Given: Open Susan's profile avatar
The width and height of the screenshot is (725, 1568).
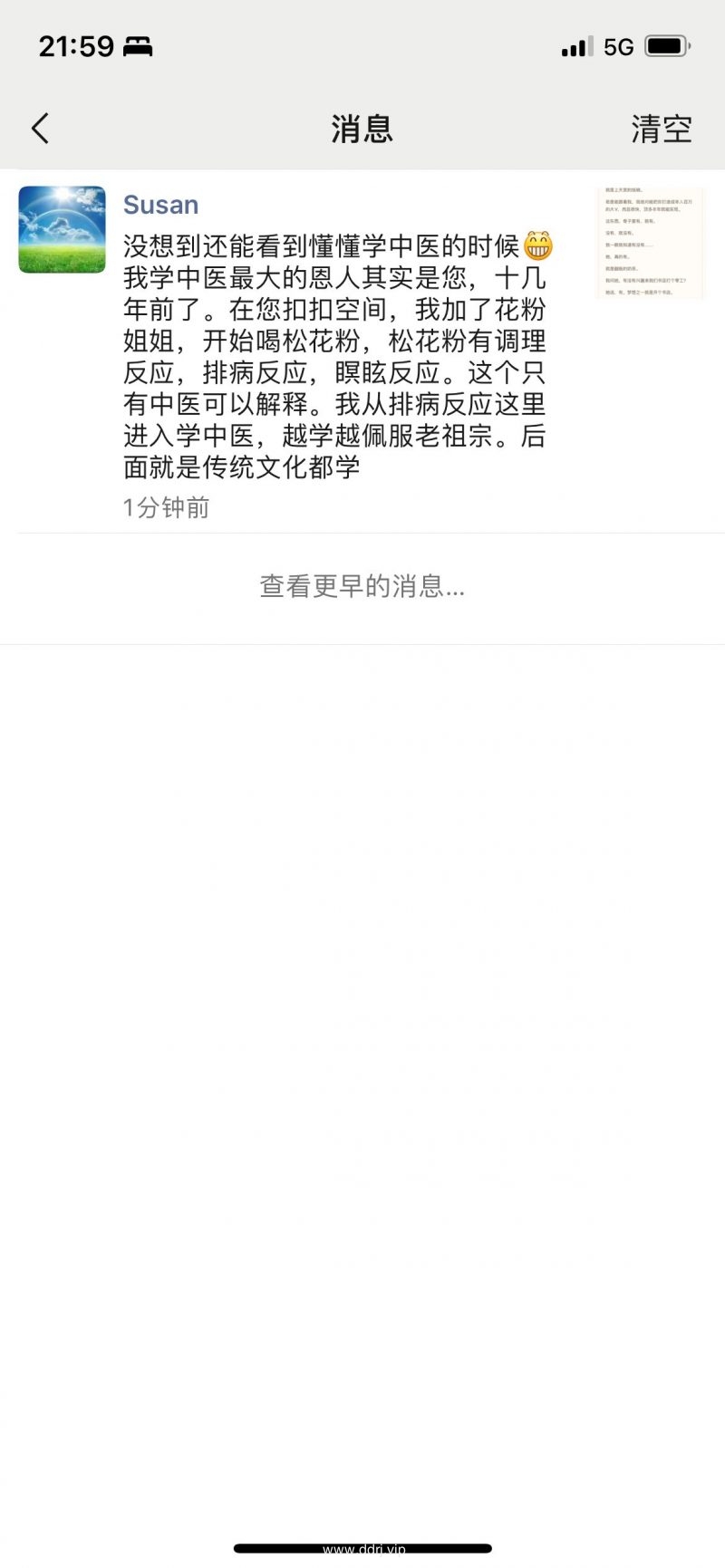Looking at the screenshot, I should tap(62, 230).
